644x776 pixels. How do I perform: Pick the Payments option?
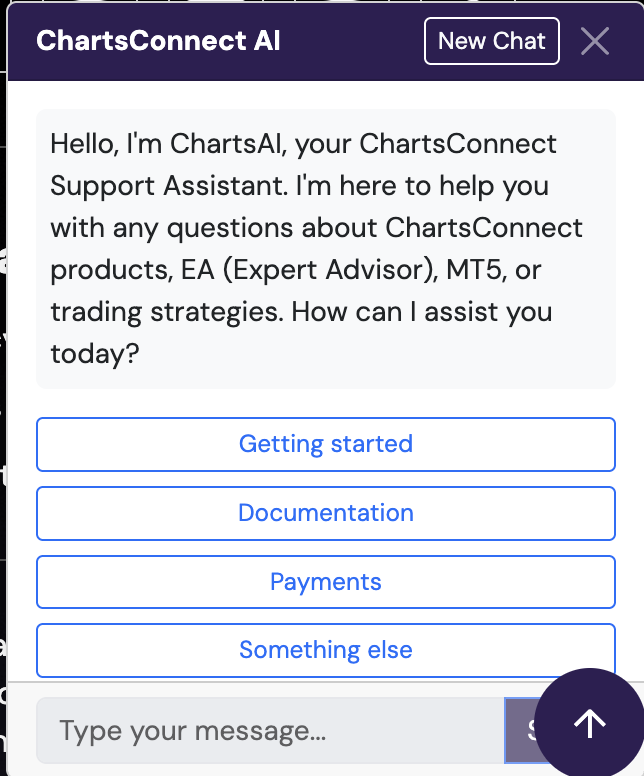click(x=325, y=582)
